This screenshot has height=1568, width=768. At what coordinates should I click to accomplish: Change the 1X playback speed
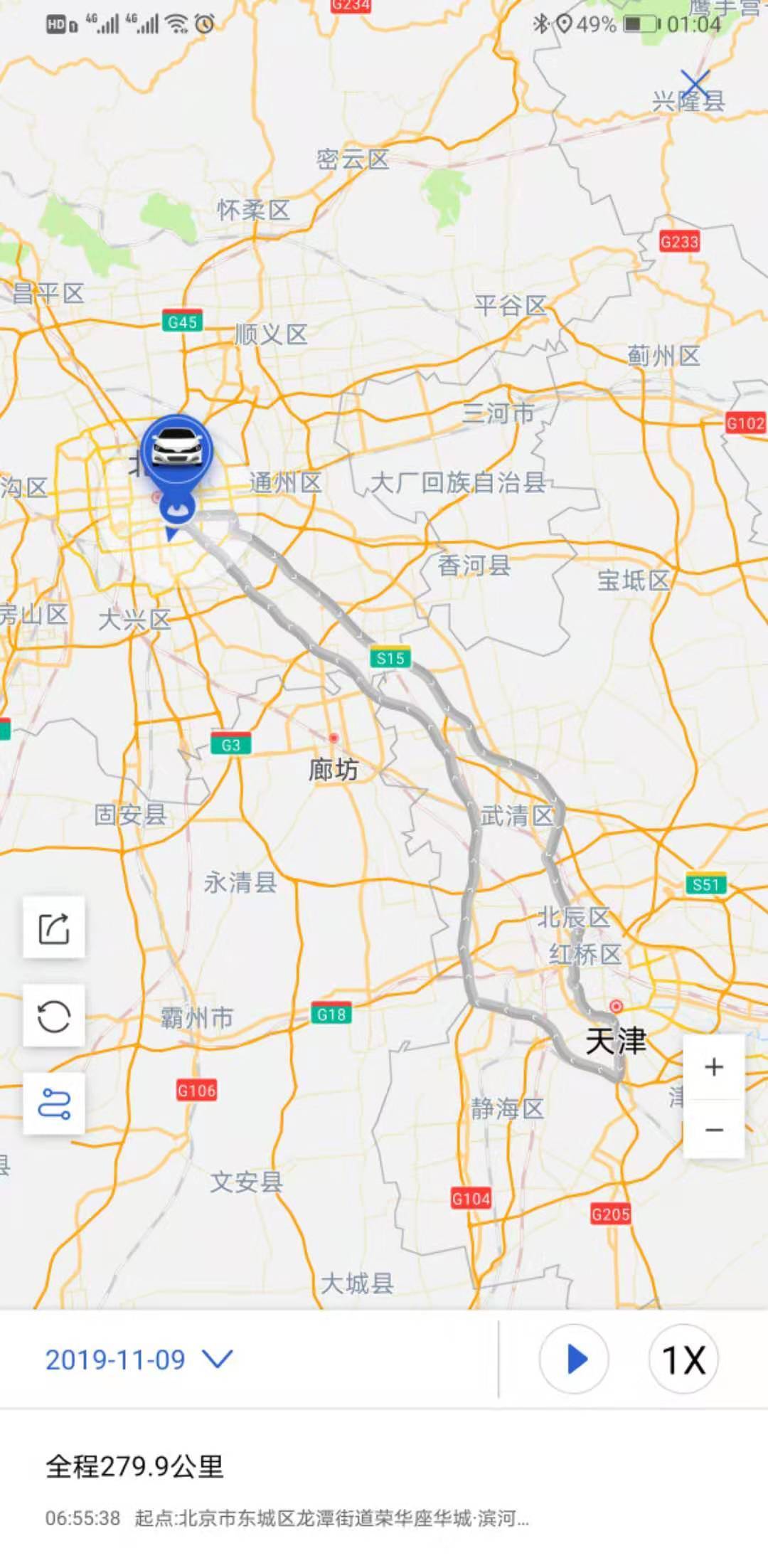click(x=683, y=1360)
